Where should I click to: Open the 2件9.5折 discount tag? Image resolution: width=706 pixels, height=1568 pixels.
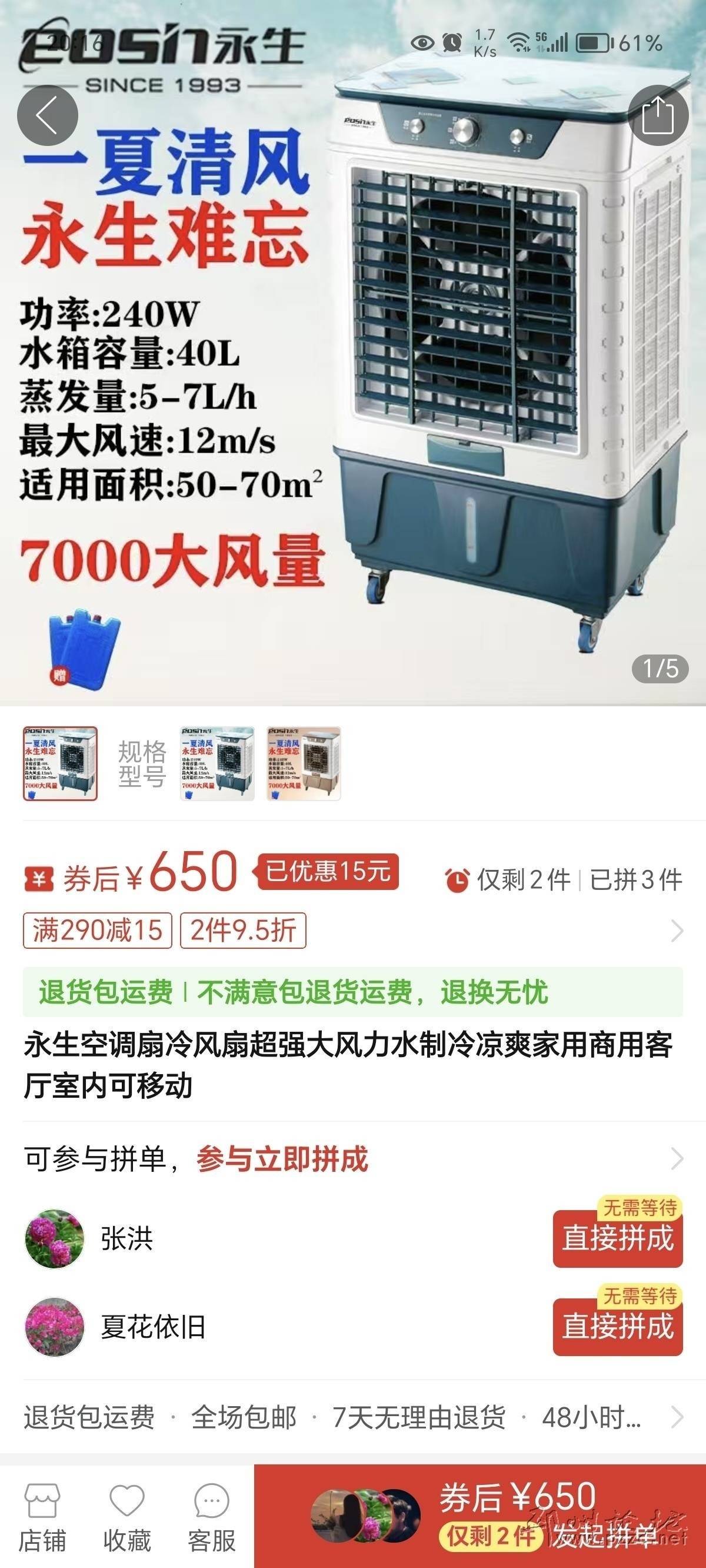tap(243, 930)
